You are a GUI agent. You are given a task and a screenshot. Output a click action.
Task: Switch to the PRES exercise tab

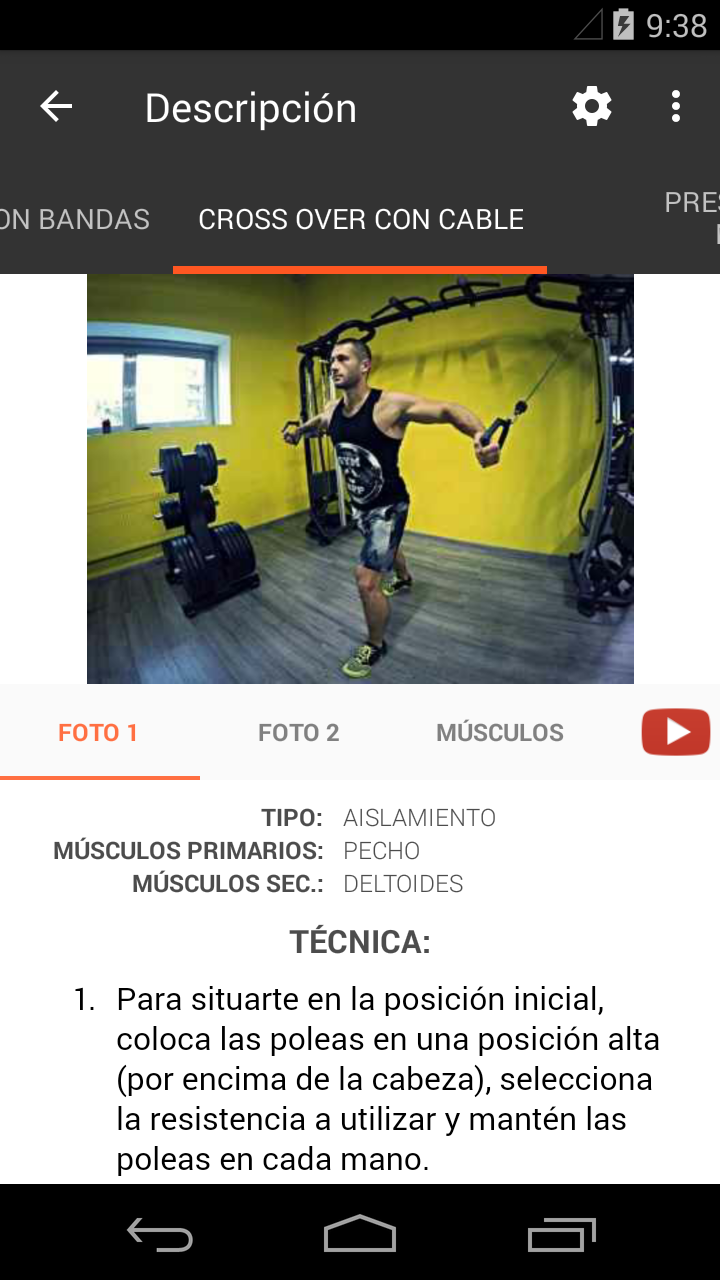[692, 218]
